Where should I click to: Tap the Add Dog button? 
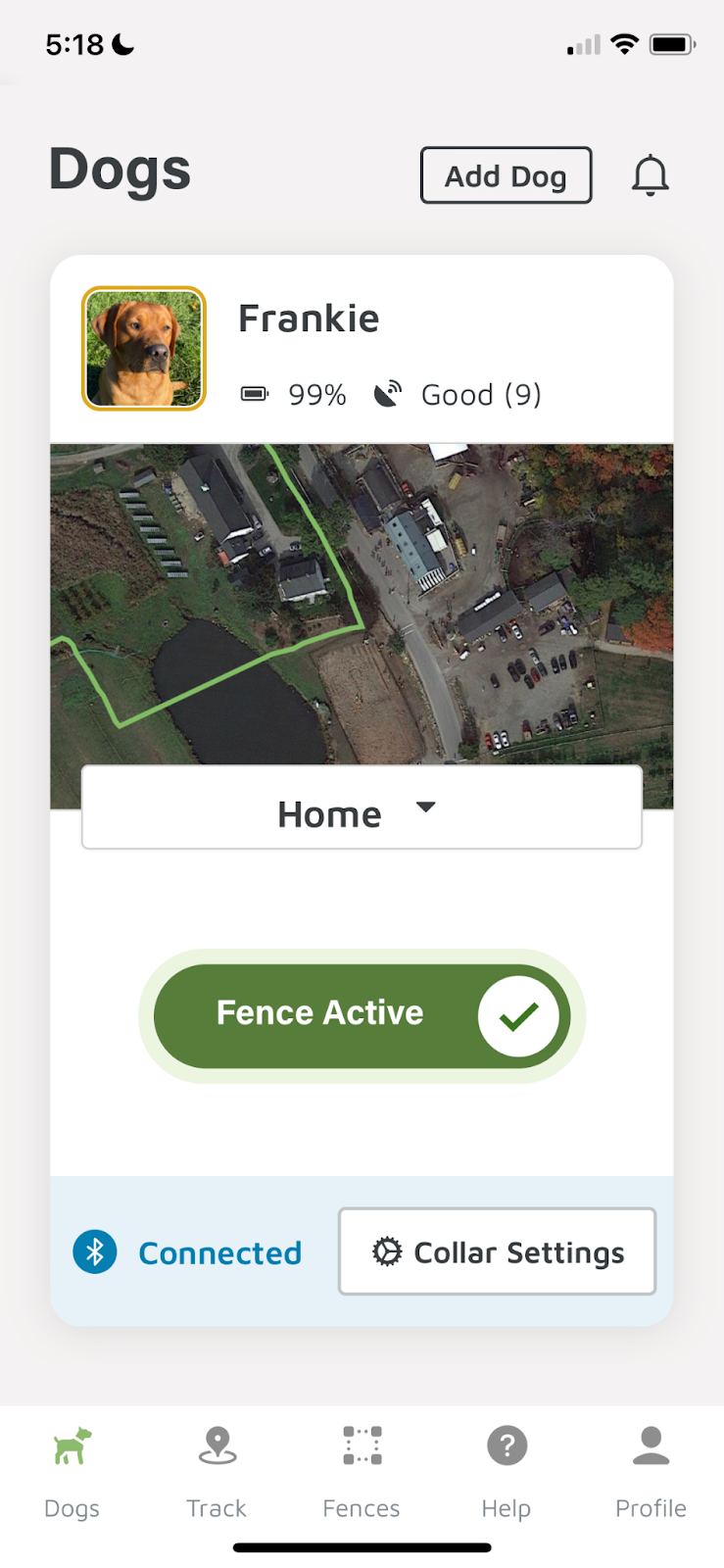click(x=506, y=175)
